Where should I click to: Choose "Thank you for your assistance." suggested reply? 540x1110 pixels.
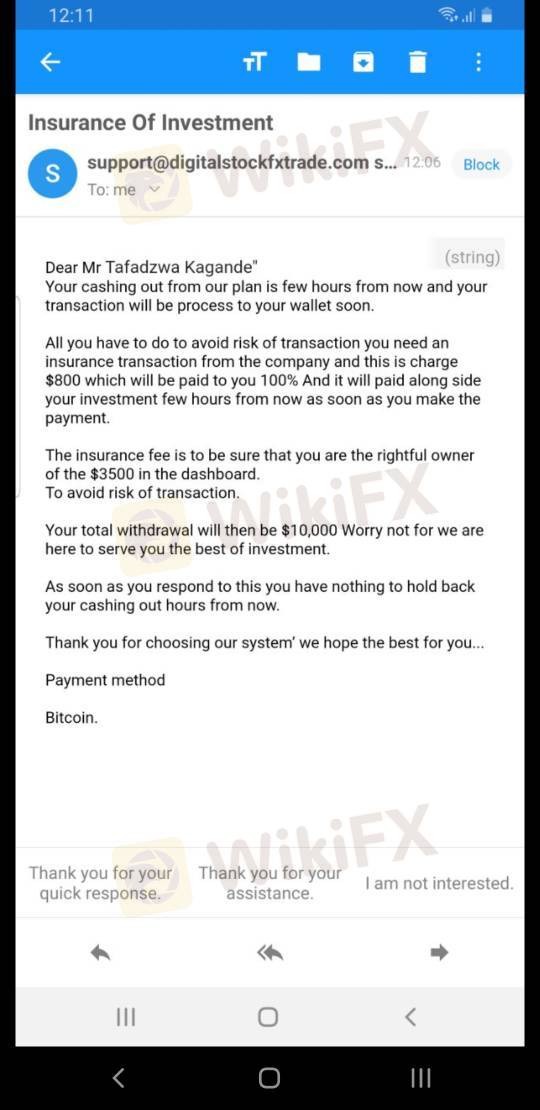270,883
